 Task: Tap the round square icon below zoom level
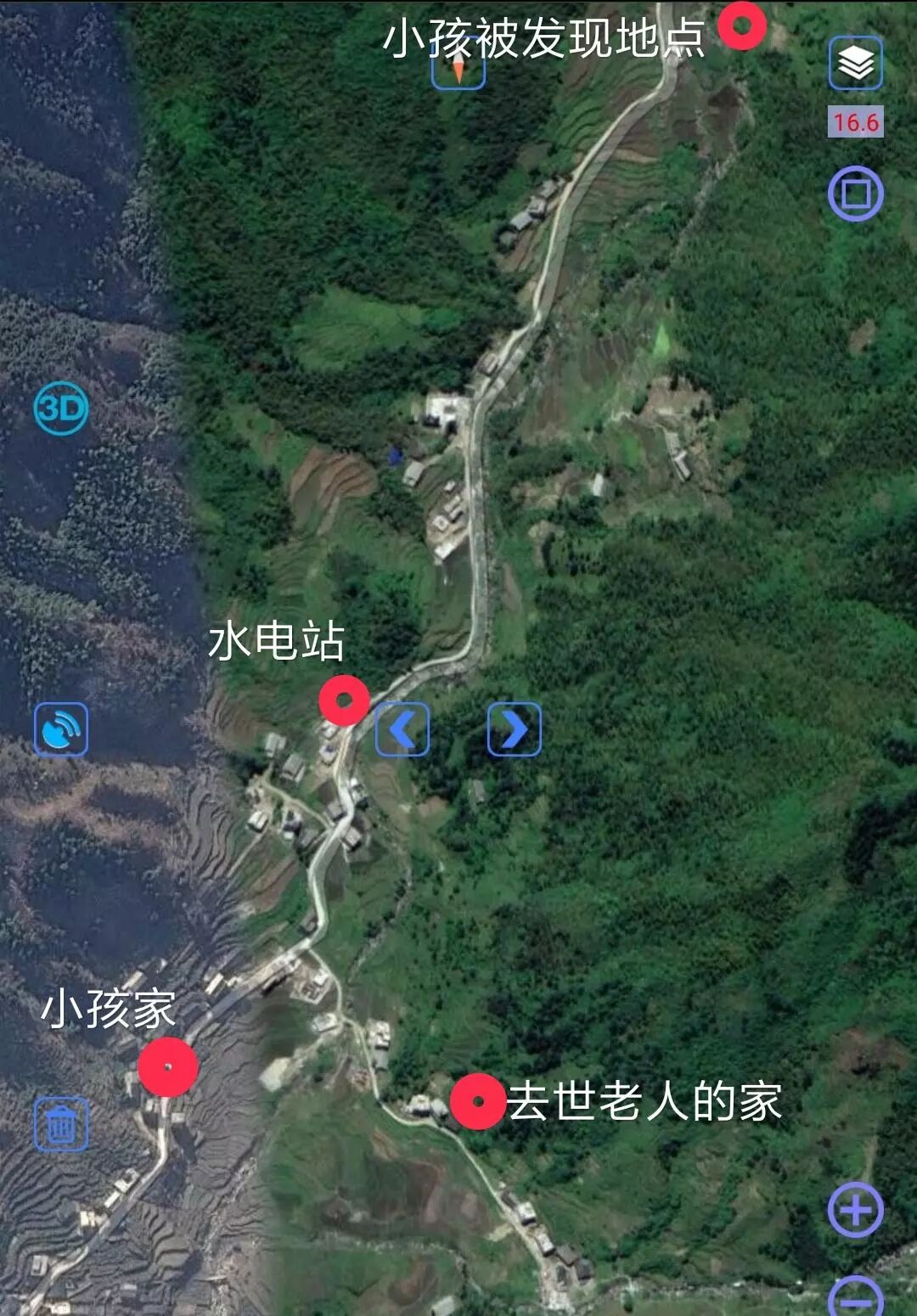click(x=855, y=194)
